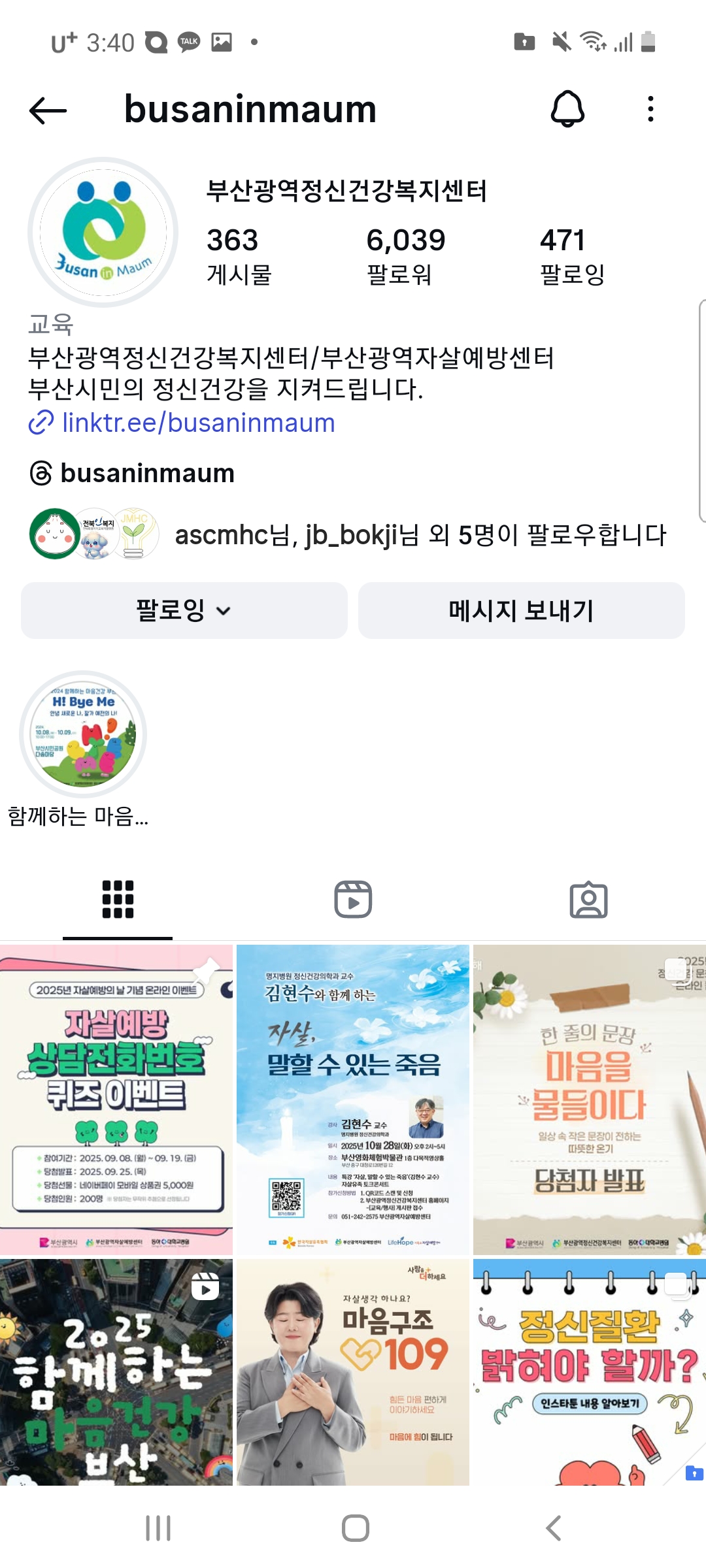View the busaninmaum profile picture

point(103,232)
